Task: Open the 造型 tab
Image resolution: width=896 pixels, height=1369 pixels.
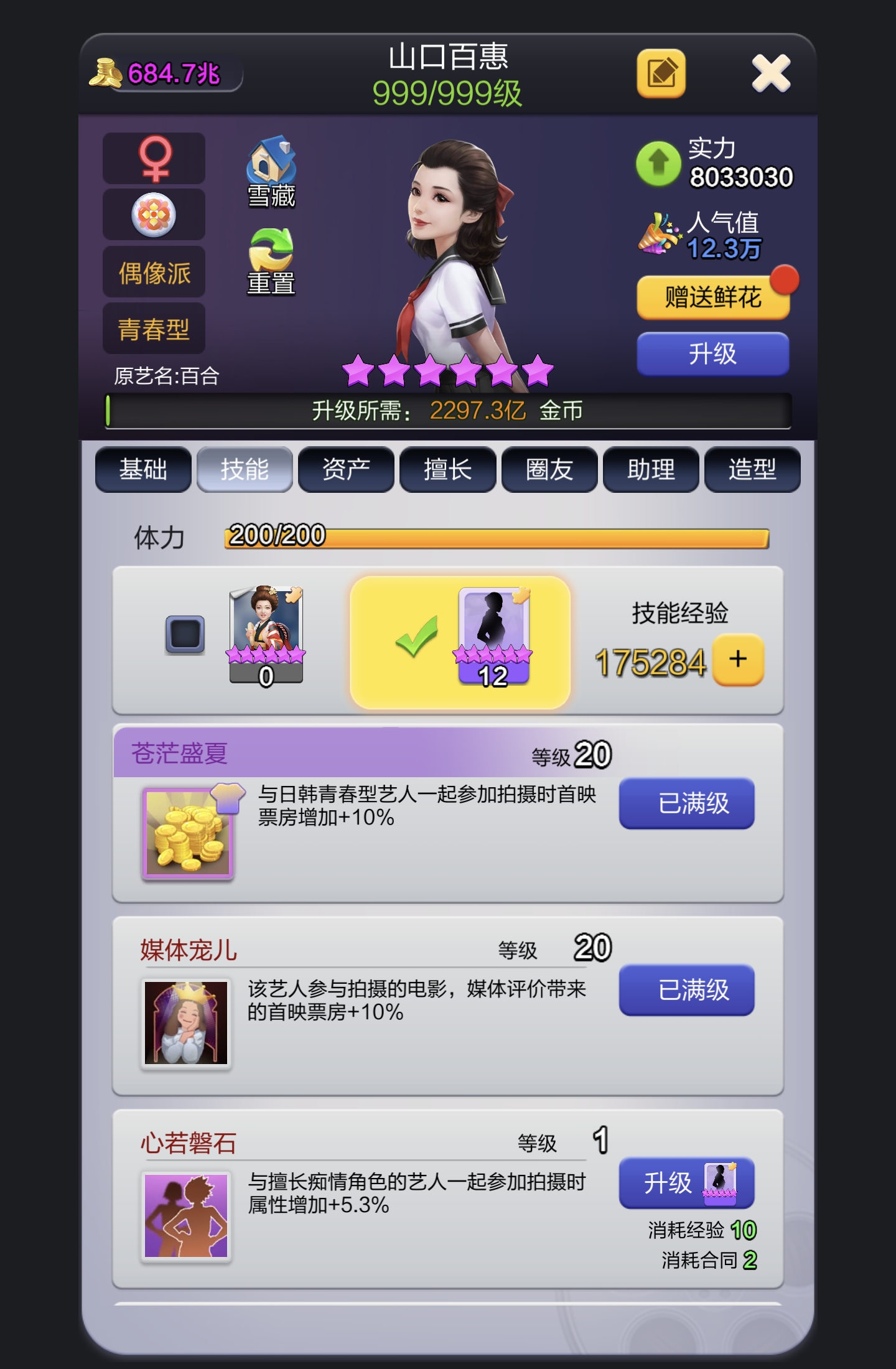Action: click(752, 469)
